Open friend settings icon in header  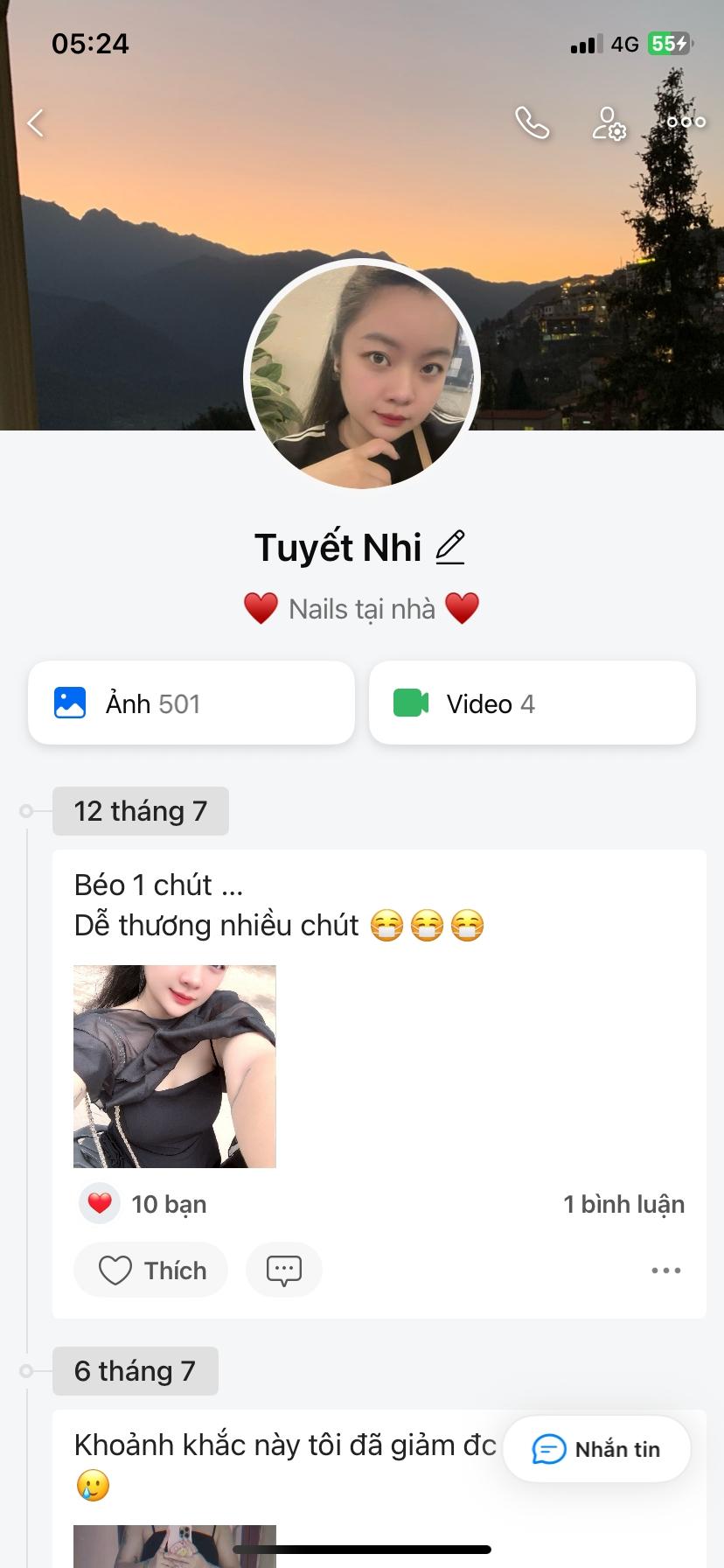coord(609,123)
